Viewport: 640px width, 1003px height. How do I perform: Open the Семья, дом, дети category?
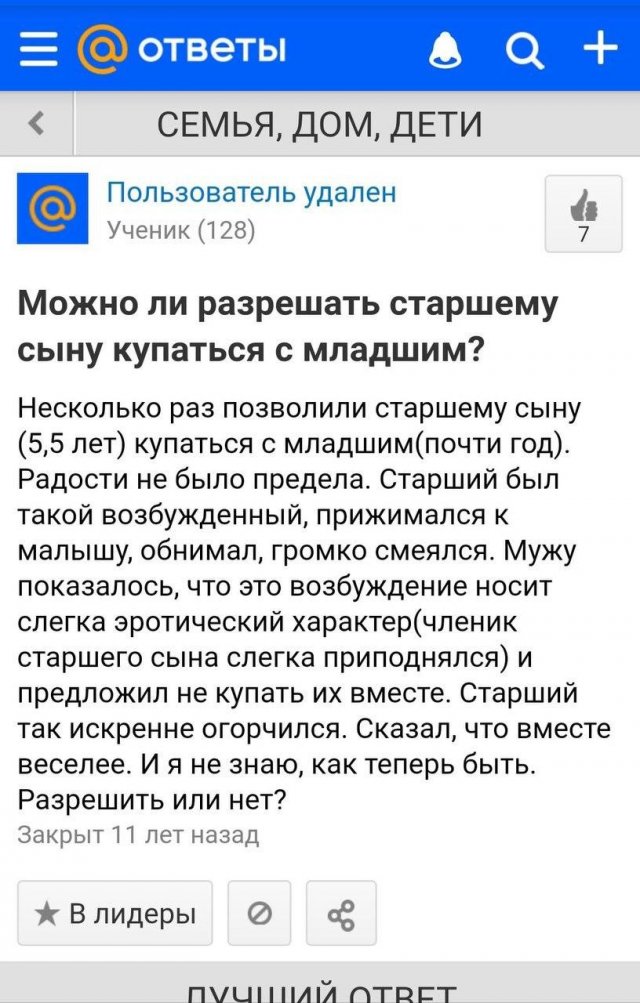(x=320, y=124)
